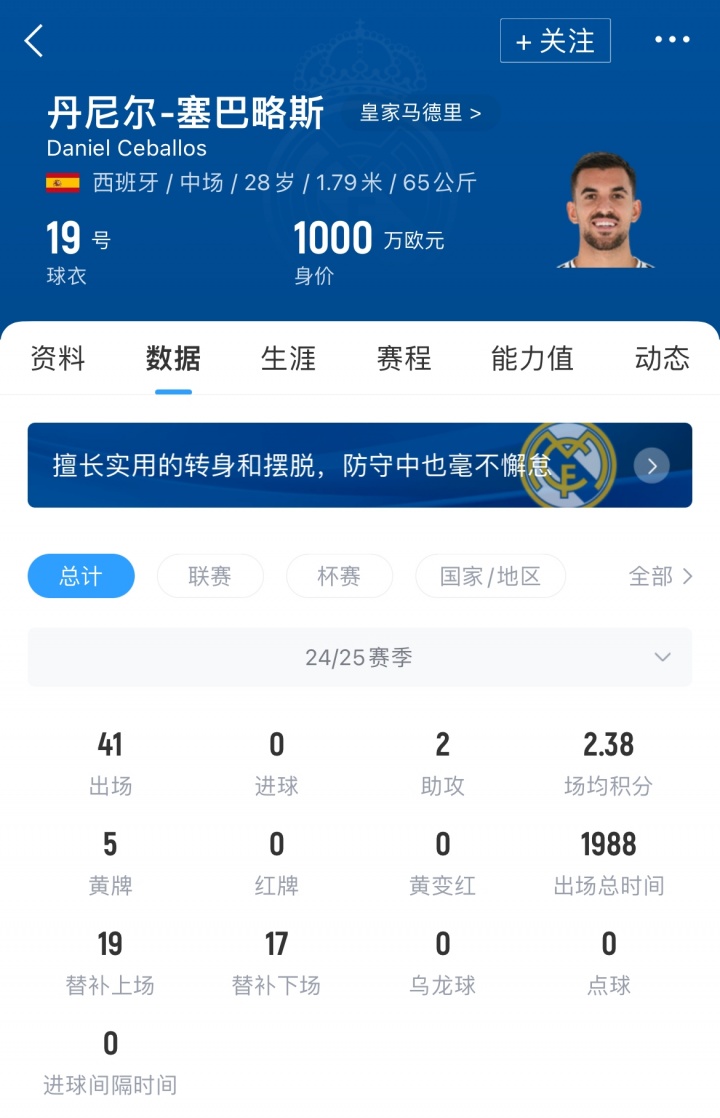The height and width of the screenshot is (1118, 720).
Task: Open the 皇家马德里 team page
Action: coord(420,113)
